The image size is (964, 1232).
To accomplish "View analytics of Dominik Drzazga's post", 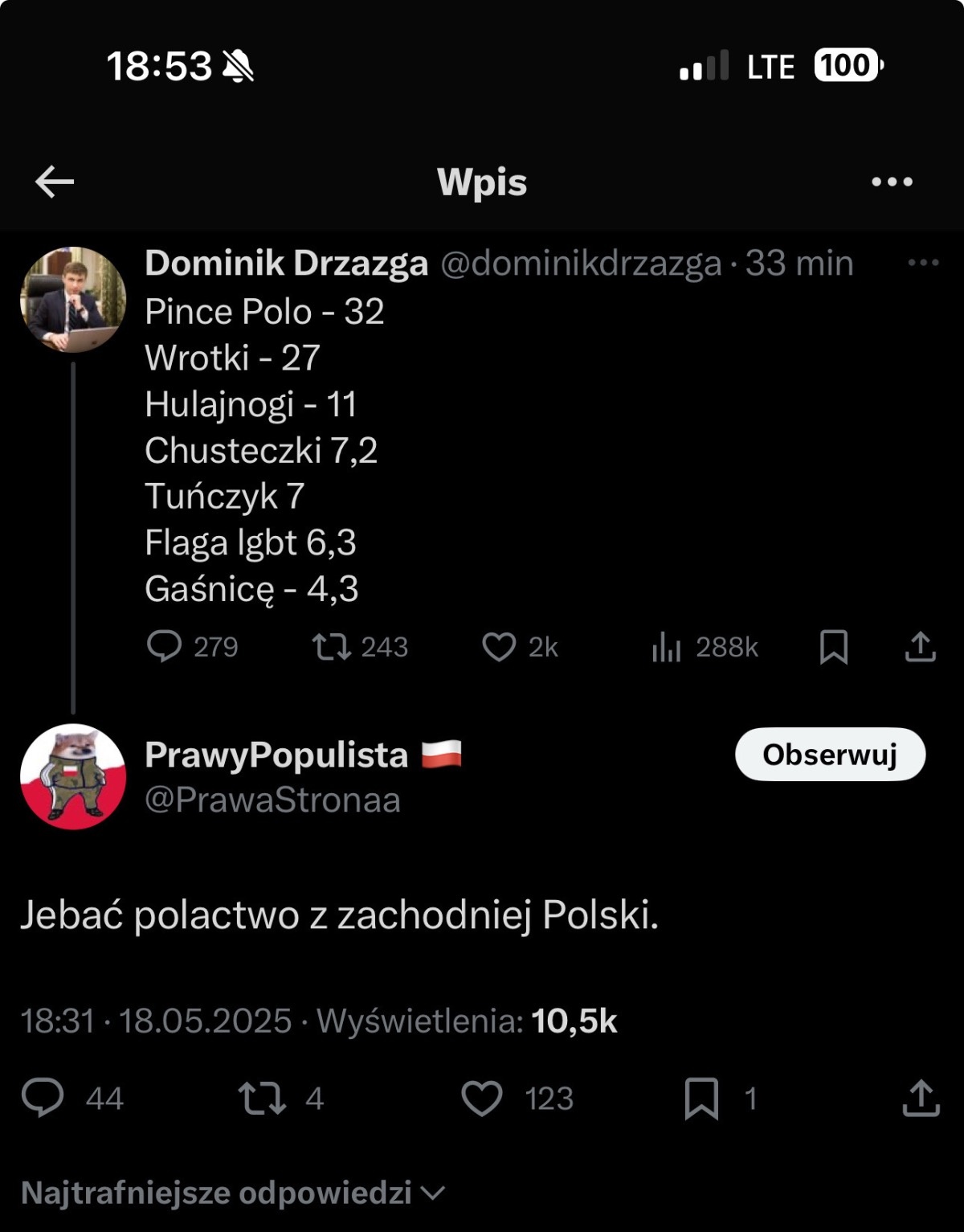I will click(667, 646).
